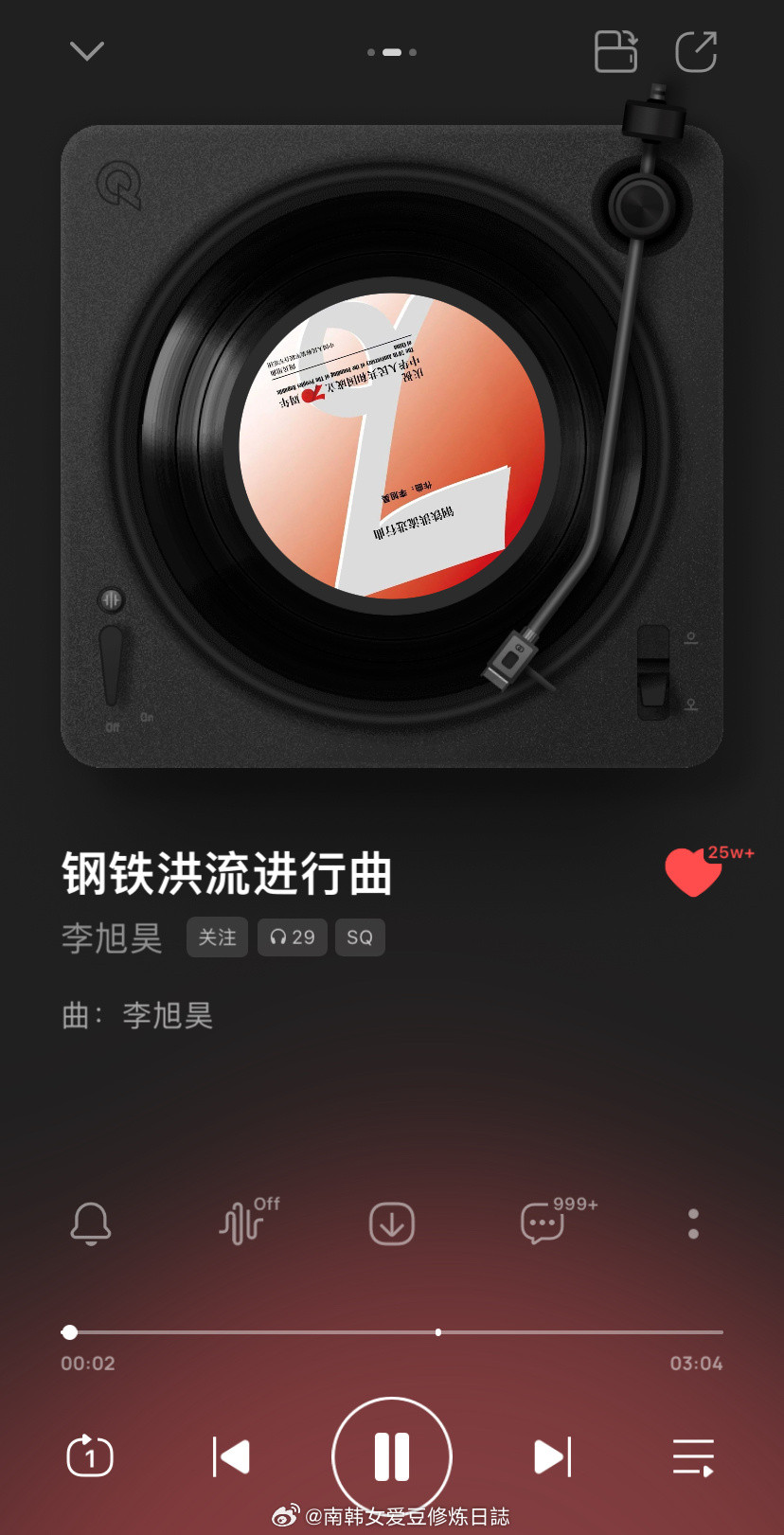Collapse the player with the down chevron
The height and width of the screenshot is (1535, 784).
[87, 51]
